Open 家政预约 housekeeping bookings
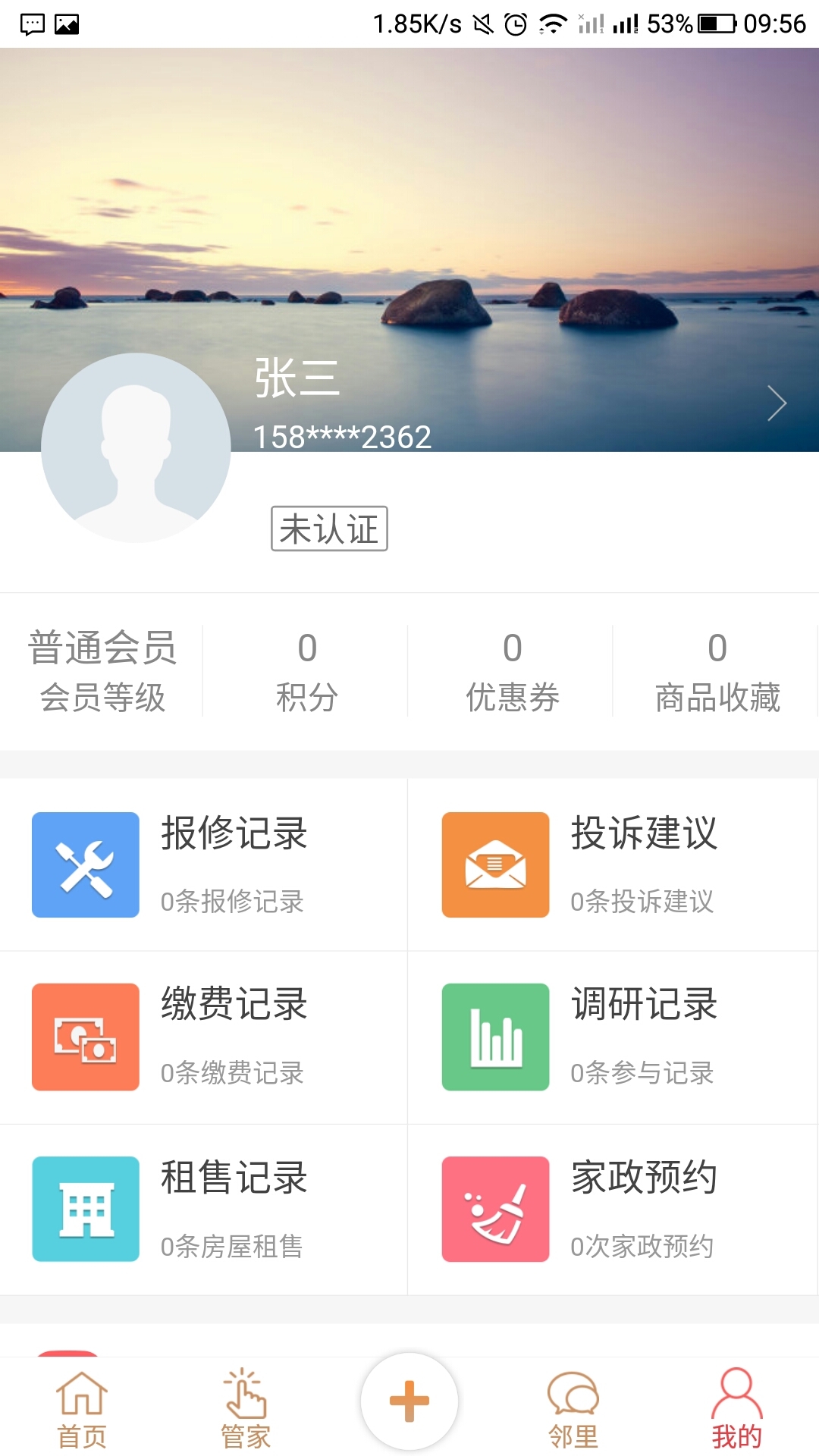The width and height of the screenshot is (819, 1456). pyautogui.click(x=613, y=1210)
